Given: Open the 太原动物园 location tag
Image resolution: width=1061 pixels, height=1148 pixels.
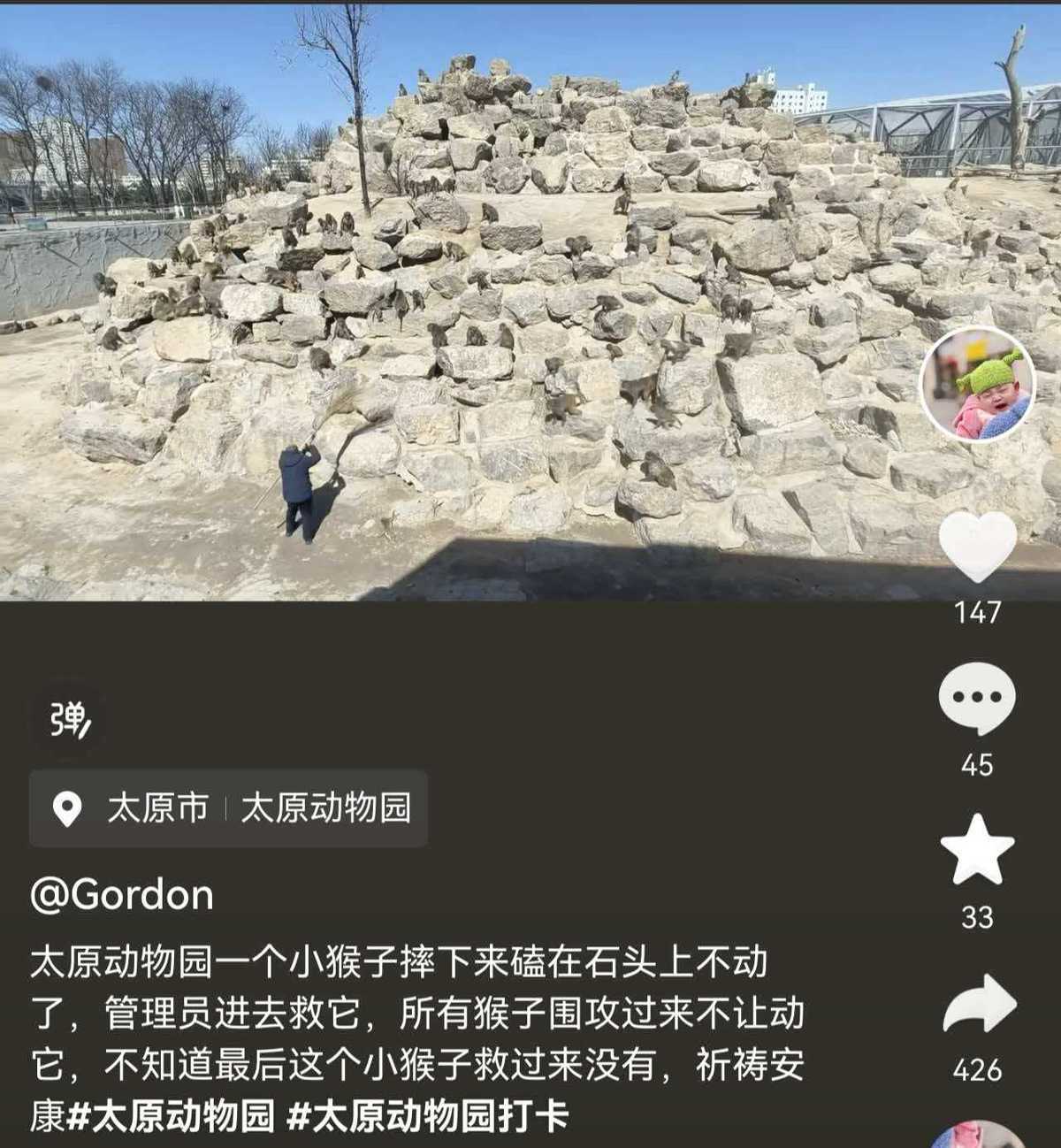Looking at the screenshot, I should tap(325, 808).
